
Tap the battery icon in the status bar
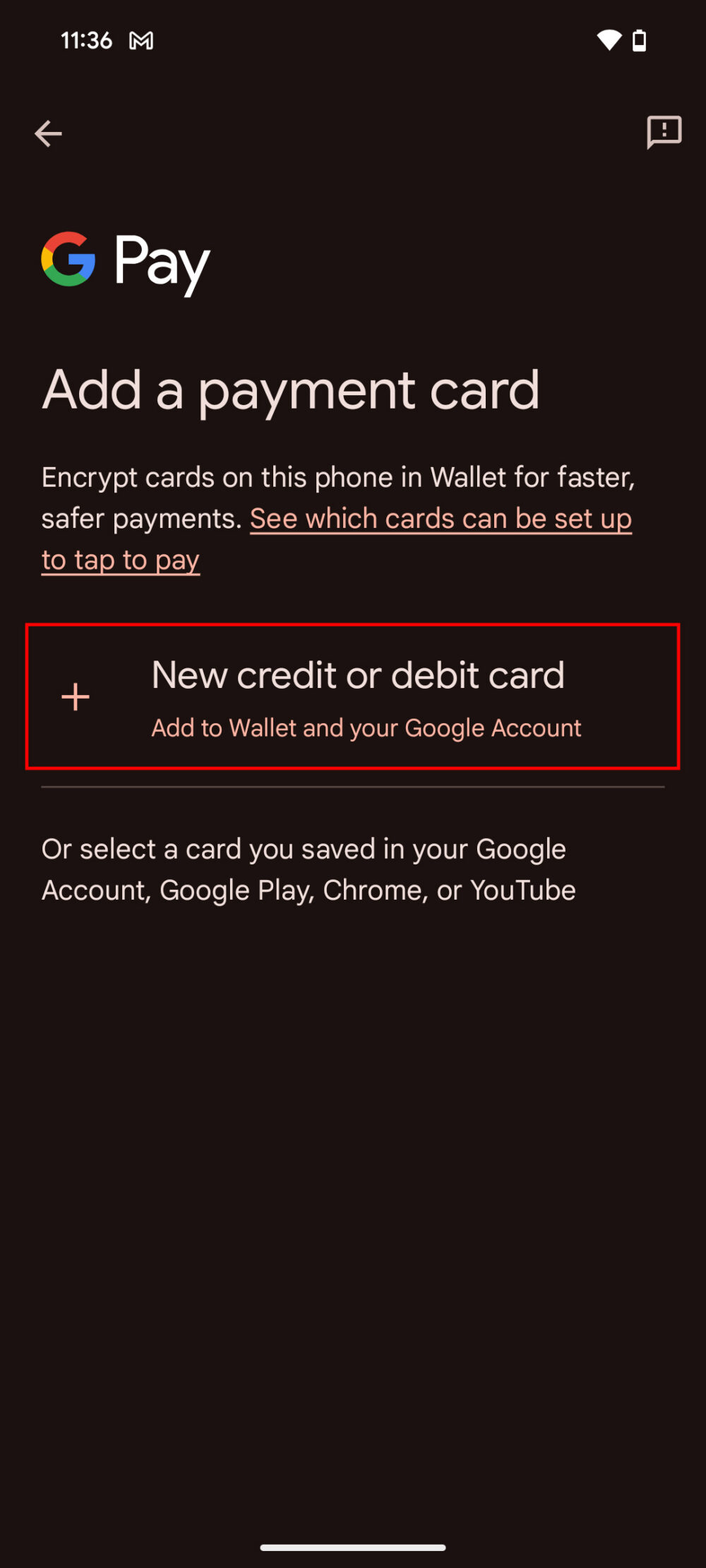(x=640, y=40)
